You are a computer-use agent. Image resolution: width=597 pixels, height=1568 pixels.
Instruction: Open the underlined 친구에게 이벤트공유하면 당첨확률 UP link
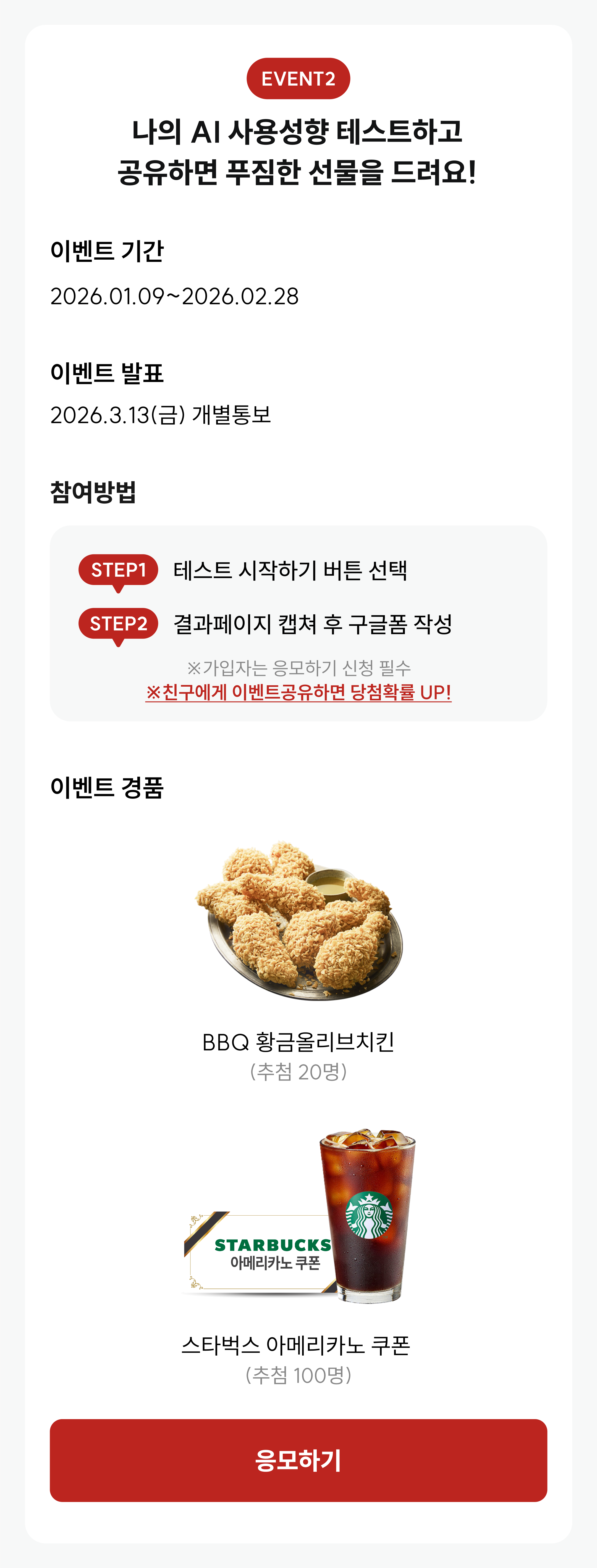click(x=298, y=692)
